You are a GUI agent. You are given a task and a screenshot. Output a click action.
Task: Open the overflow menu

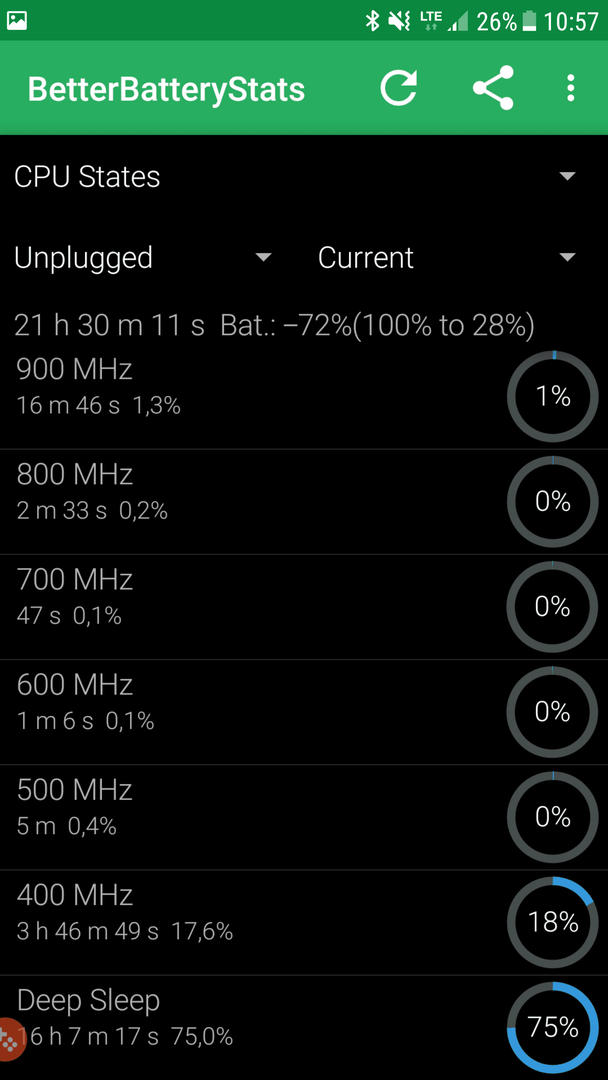(x=570, y=88)
